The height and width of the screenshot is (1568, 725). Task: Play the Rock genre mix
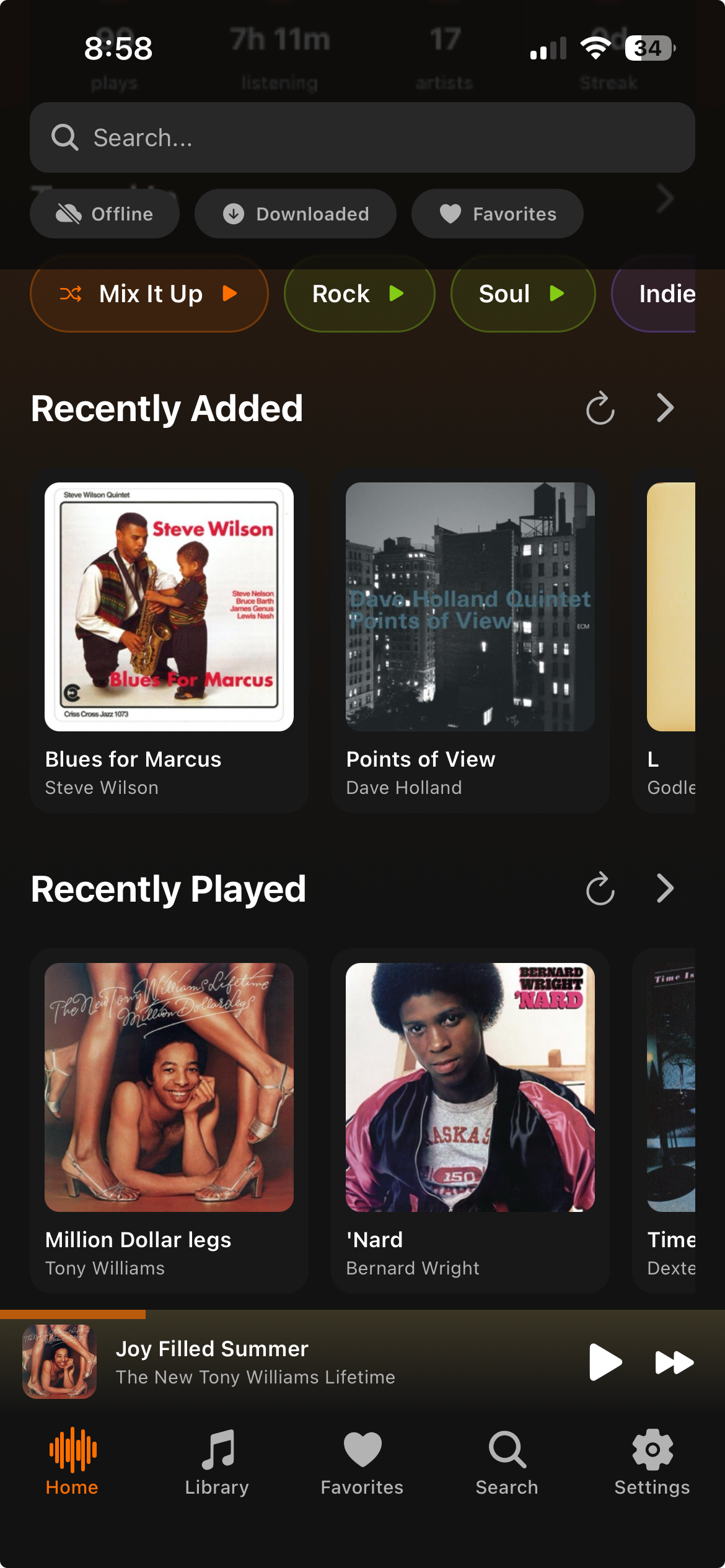click(x=359, y=294)
